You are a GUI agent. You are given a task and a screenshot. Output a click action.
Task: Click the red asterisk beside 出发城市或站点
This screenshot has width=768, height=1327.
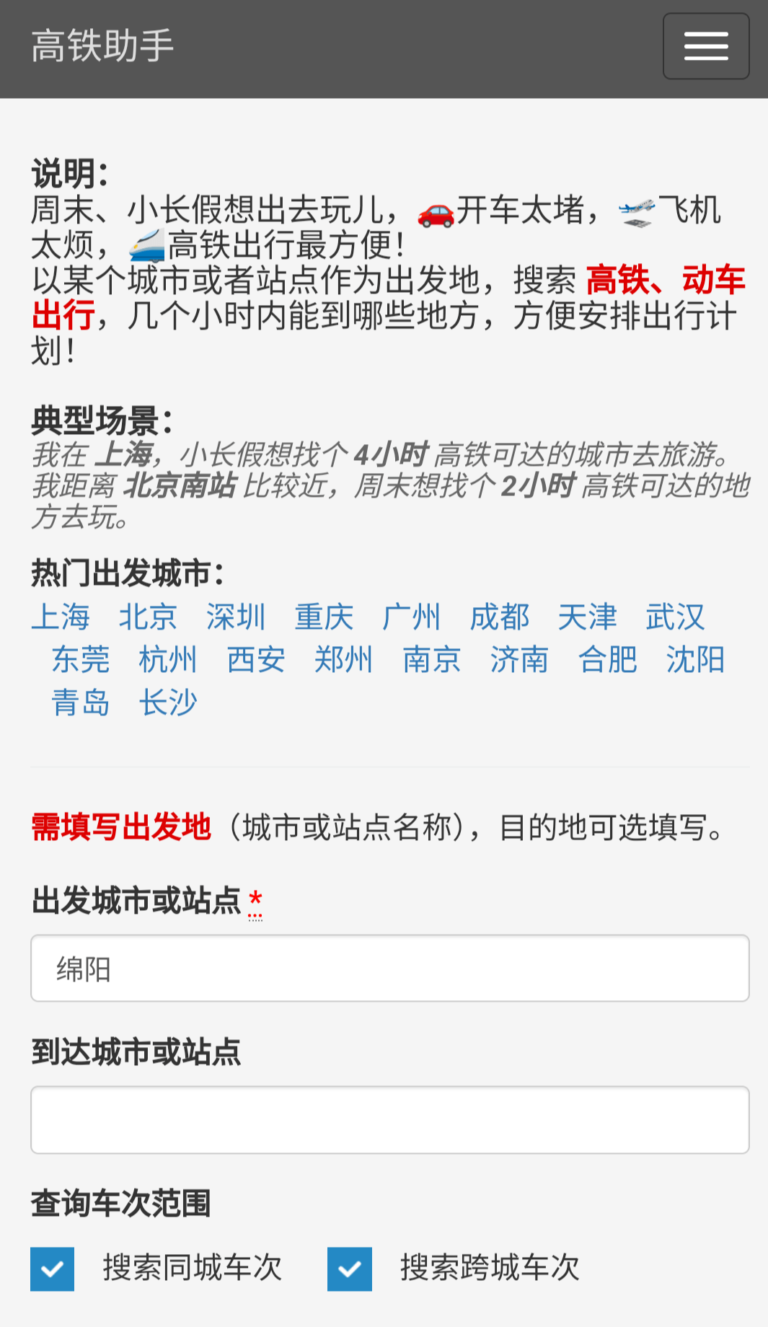pyautogui.click(x=254, y=901)
